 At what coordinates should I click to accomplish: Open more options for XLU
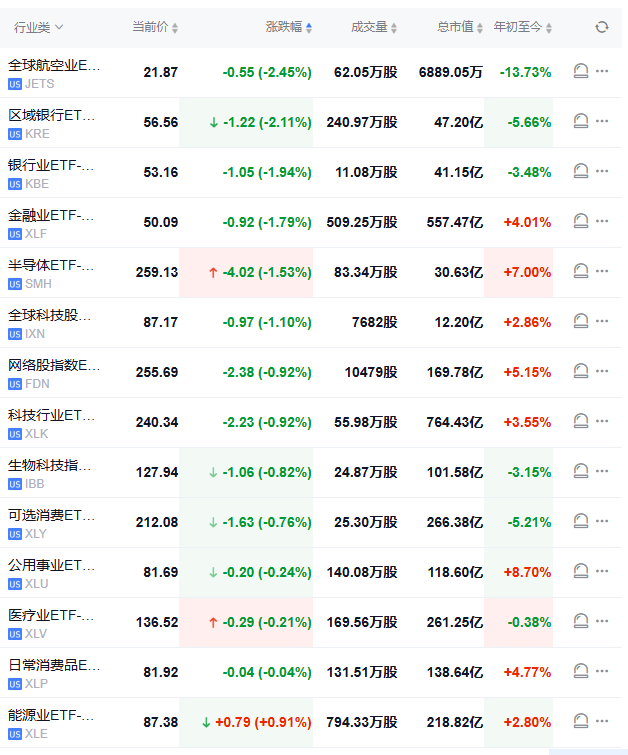point(602,571)
